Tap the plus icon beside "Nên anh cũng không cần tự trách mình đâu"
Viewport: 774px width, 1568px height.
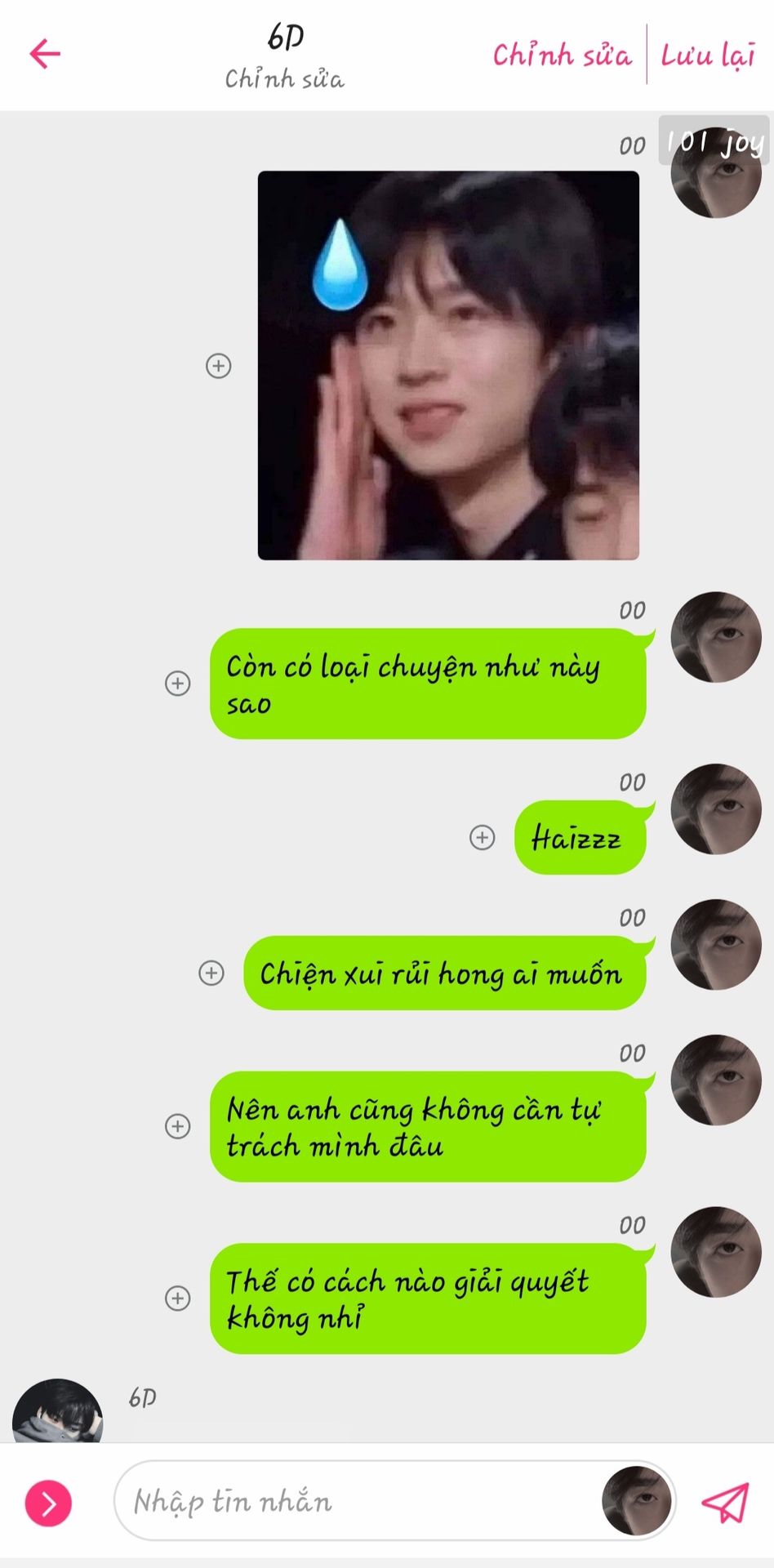click(177, 1126)
